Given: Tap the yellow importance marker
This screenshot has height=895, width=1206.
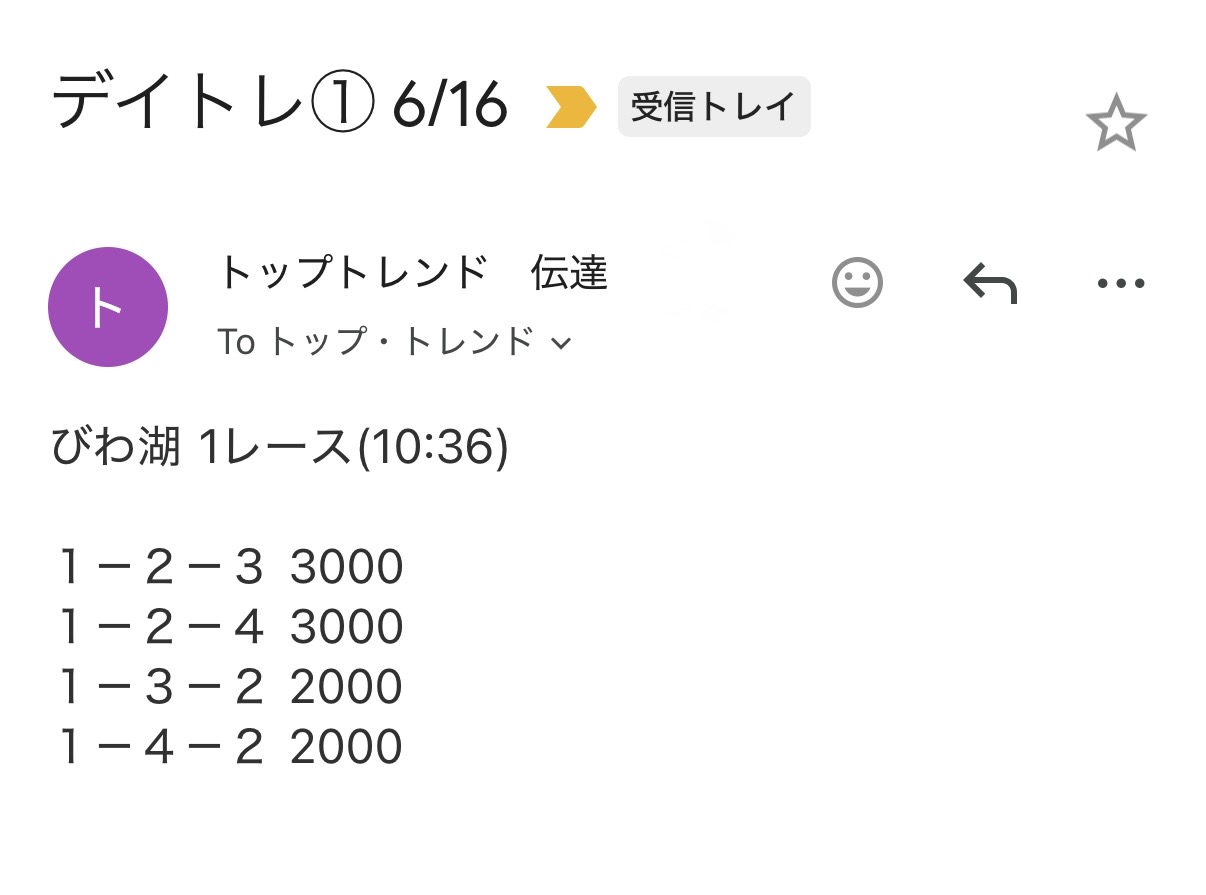Looking at the screenshot, I should point(571,107).
